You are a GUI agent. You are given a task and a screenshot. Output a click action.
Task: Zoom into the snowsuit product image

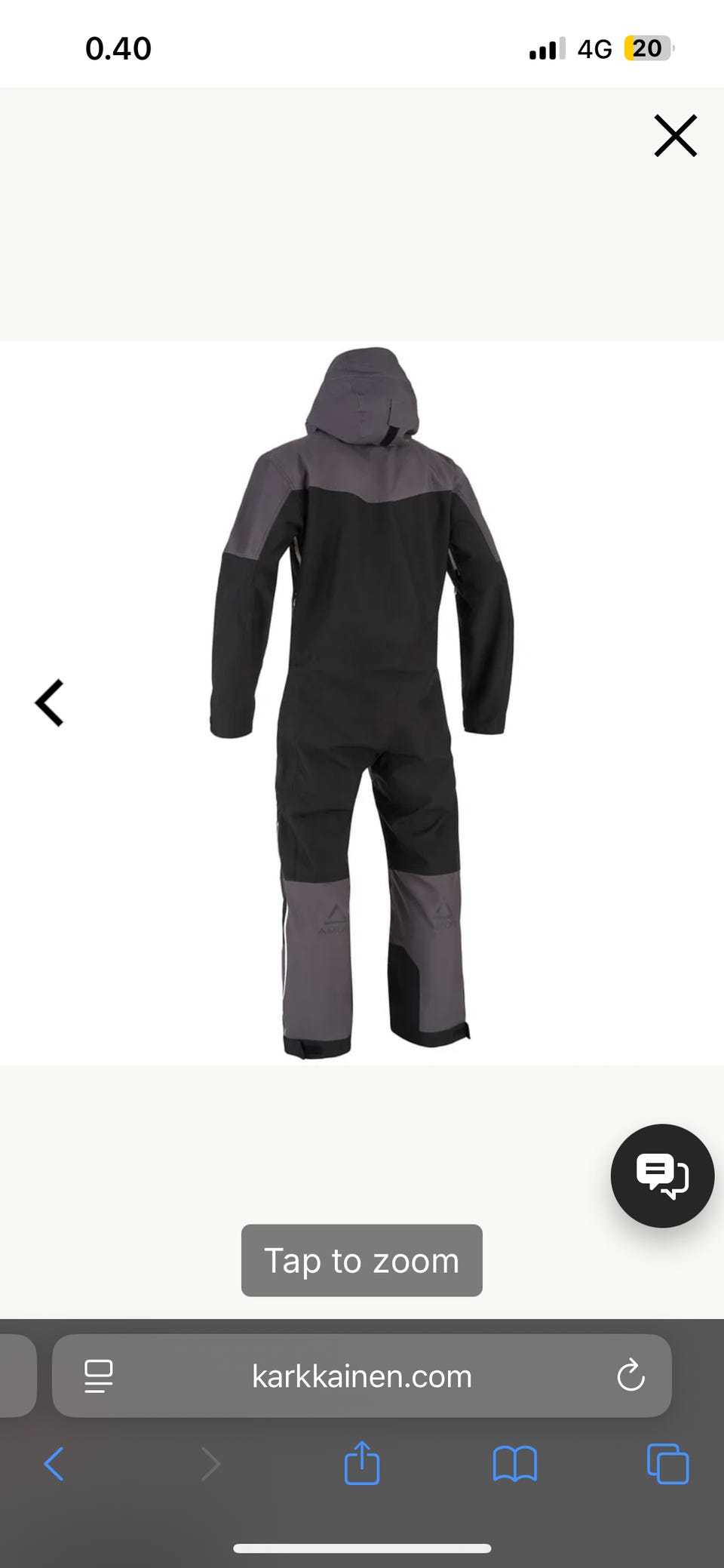coord(362,702)
